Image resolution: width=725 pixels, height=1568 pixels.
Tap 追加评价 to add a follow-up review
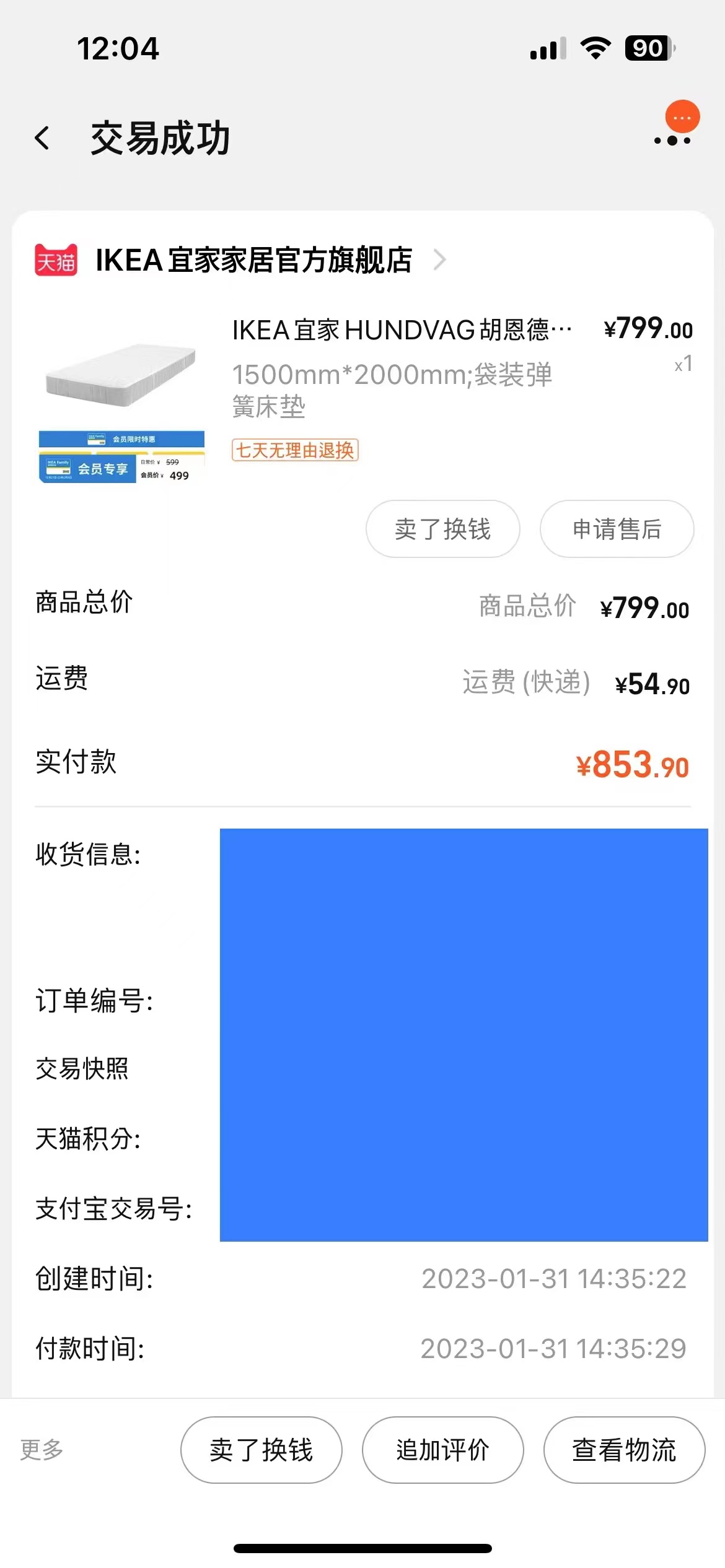[442, 1450]
